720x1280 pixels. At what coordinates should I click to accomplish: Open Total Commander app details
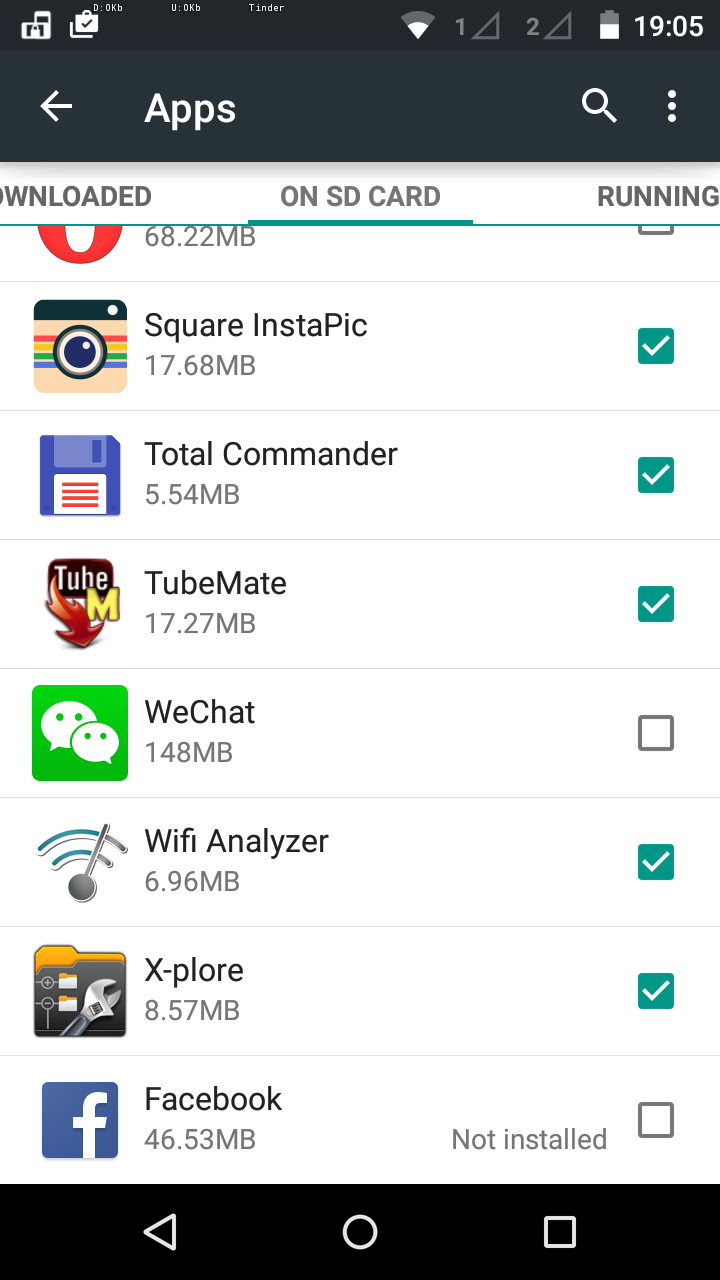[270, 474]
